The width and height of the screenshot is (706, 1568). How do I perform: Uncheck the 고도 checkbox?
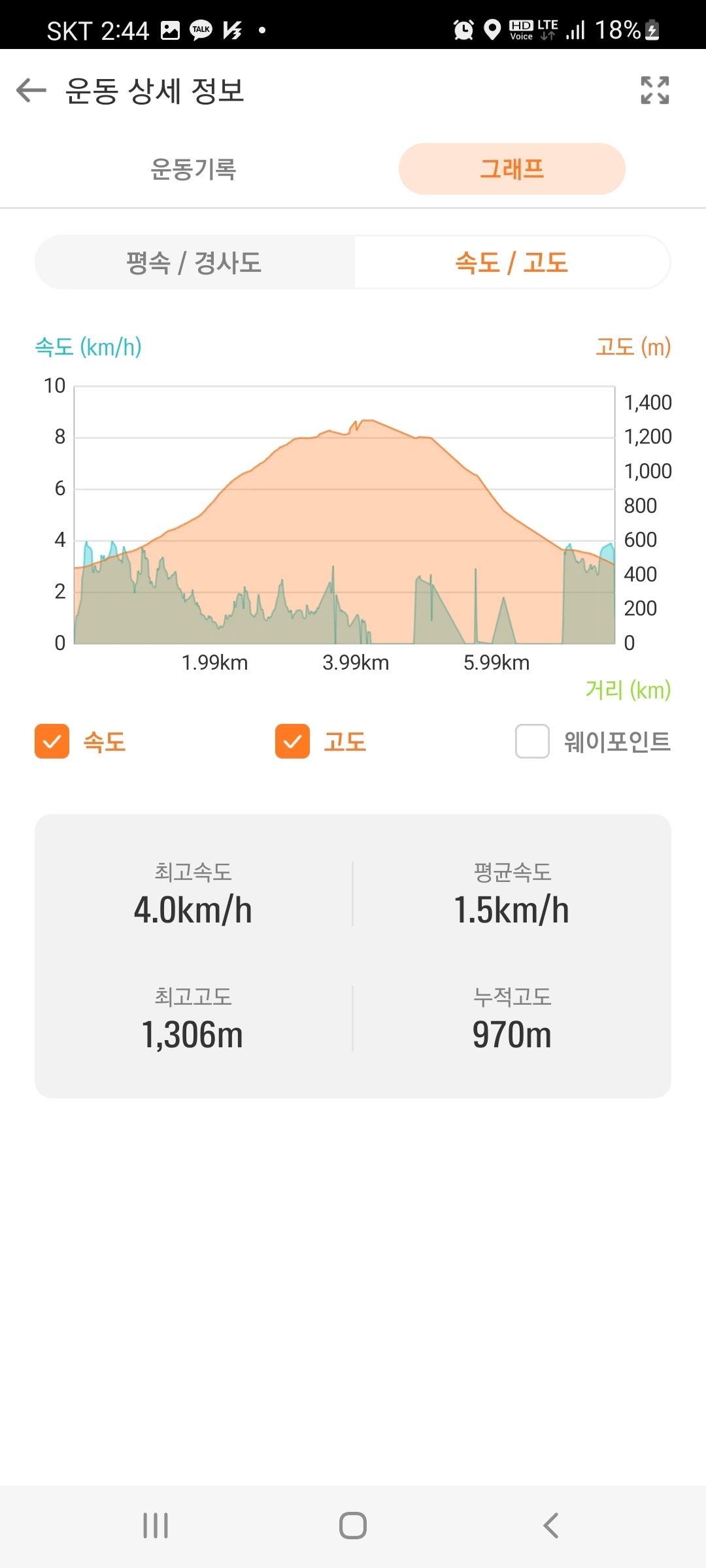click(x=292, y=742)
